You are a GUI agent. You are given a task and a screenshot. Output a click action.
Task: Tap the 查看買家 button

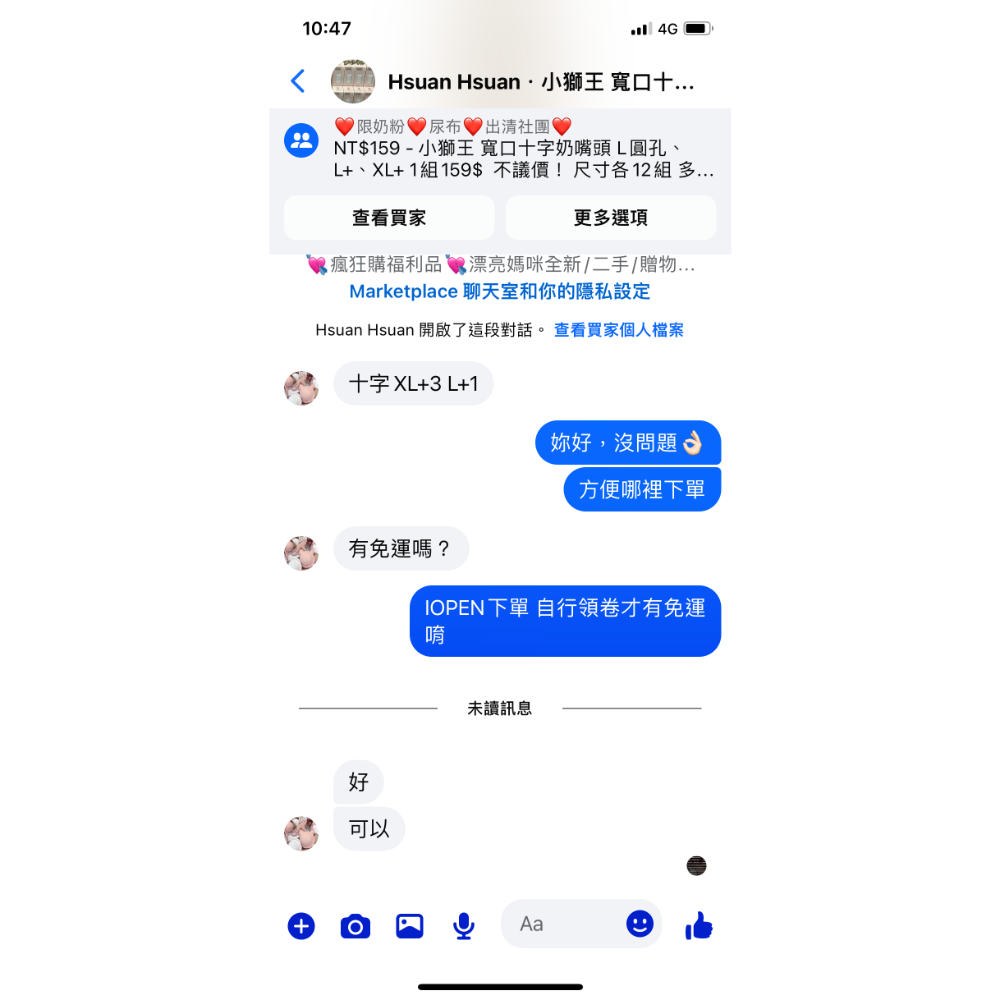(x=389, y=218)
